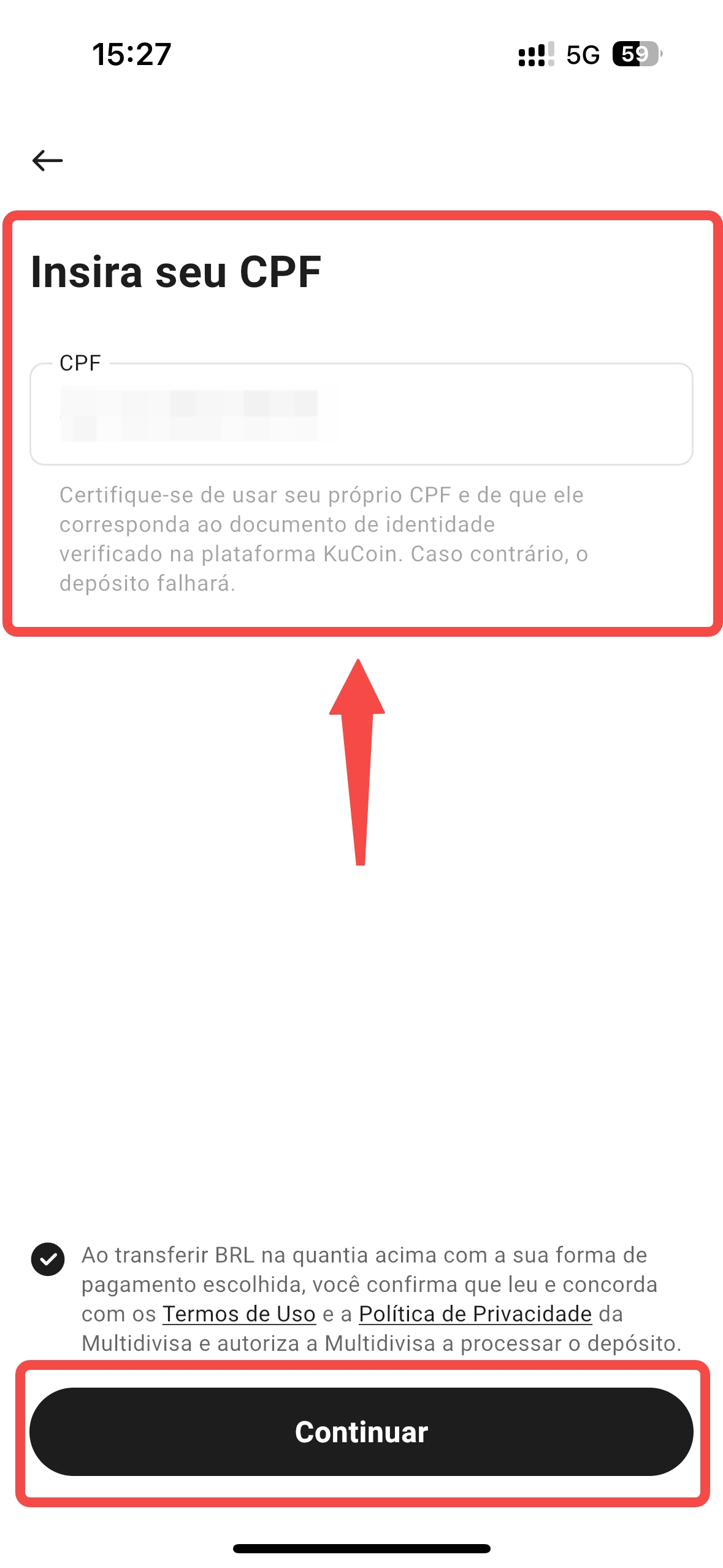
Task: Go back using the arrow icon
Action: 47,161
